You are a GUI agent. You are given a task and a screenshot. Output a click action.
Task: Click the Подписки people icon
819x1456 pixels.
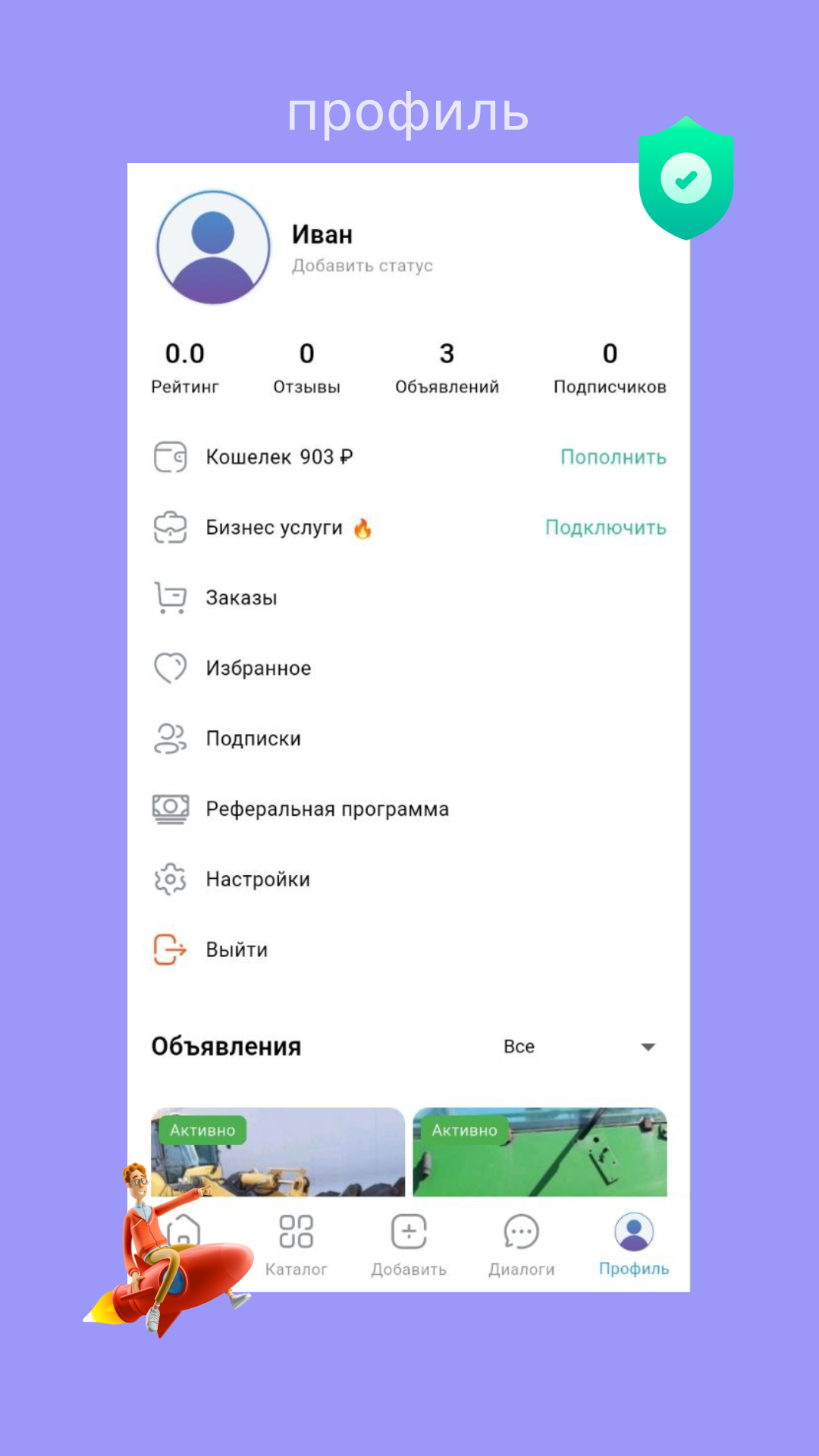click(170, 737)
